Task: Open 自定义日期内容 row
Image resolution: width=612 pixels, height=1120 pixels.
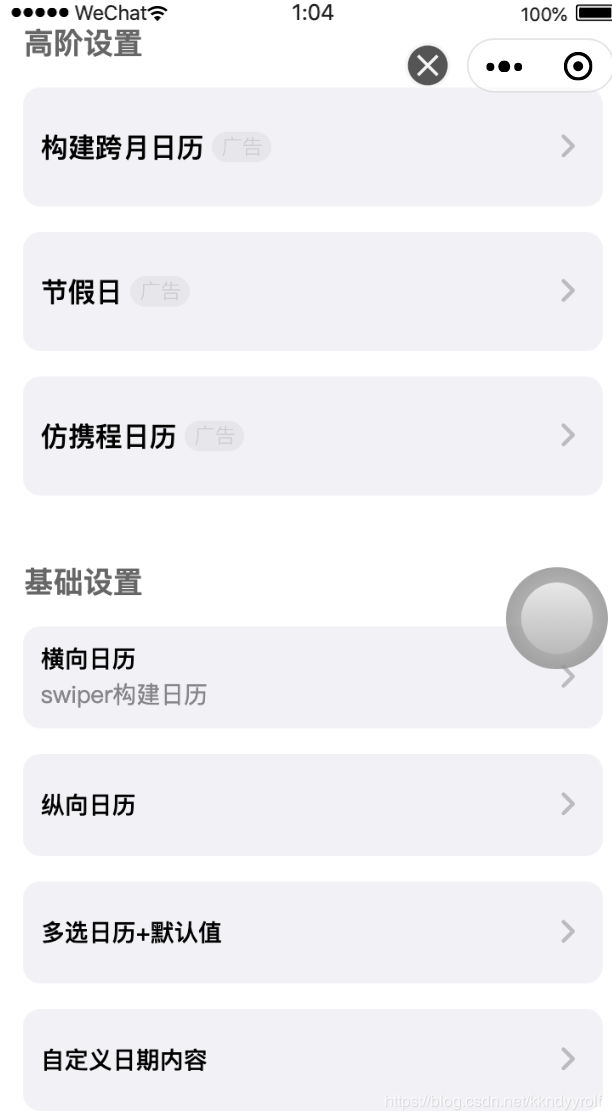Action: pyautogui.click(x=312, y=1060)
